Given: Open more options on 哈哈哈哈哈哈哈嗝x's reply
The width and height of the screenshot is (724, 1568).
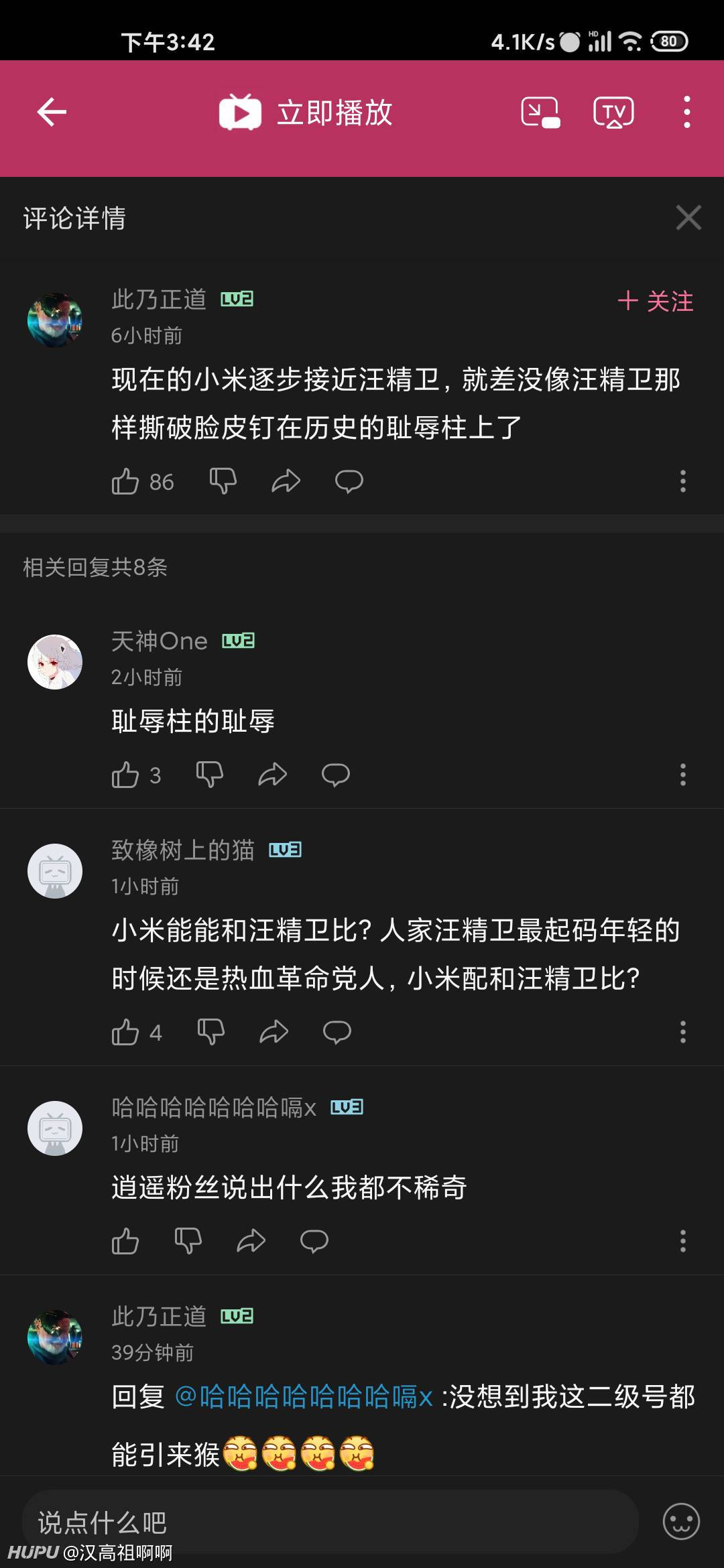Looking at the screenshot, I should pos(683,1241).
